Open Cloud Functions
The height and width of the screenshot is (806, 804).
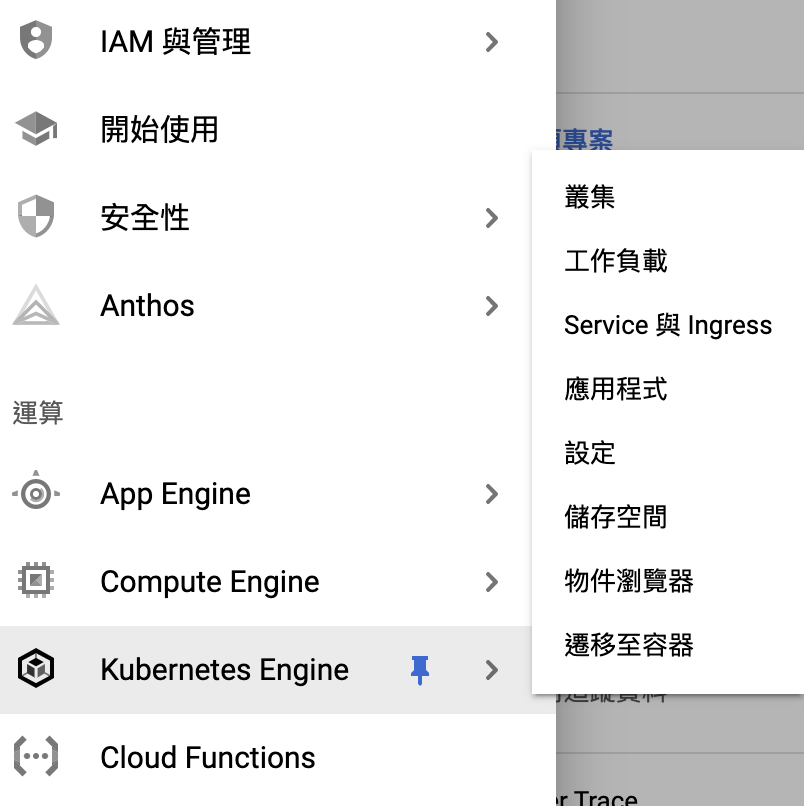coord(208,758)
